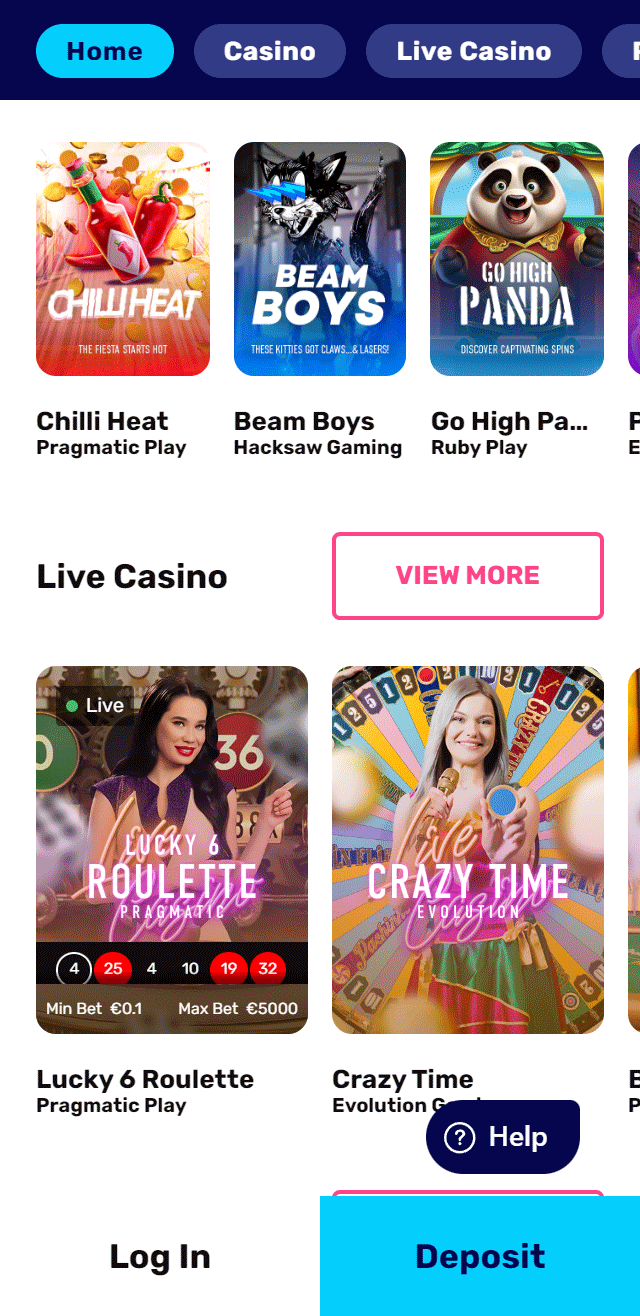Tap the Deposit button
This screenshot has width=640, height=1316.
coord(480,1256)
